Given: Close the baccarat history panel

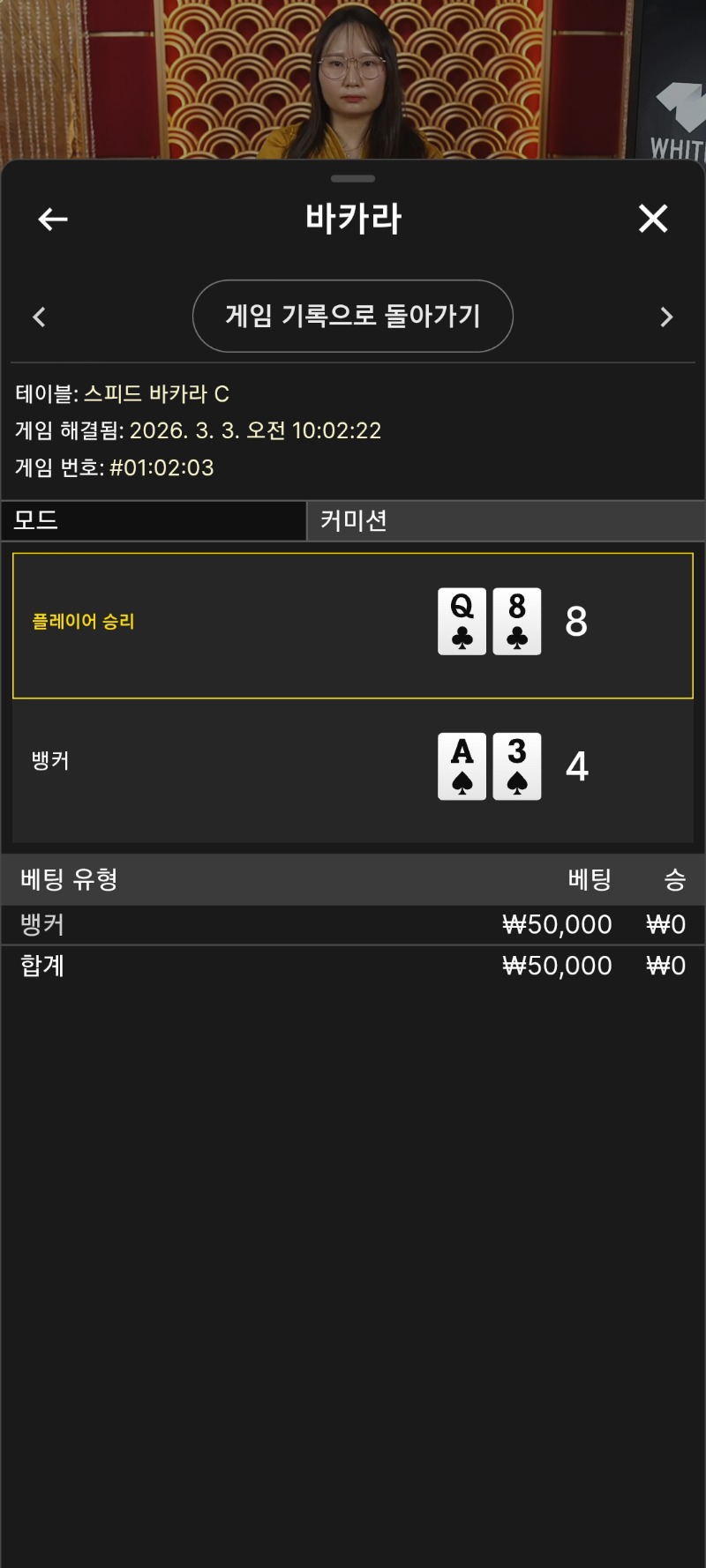Looking at the screenshot, I should 653,218.
